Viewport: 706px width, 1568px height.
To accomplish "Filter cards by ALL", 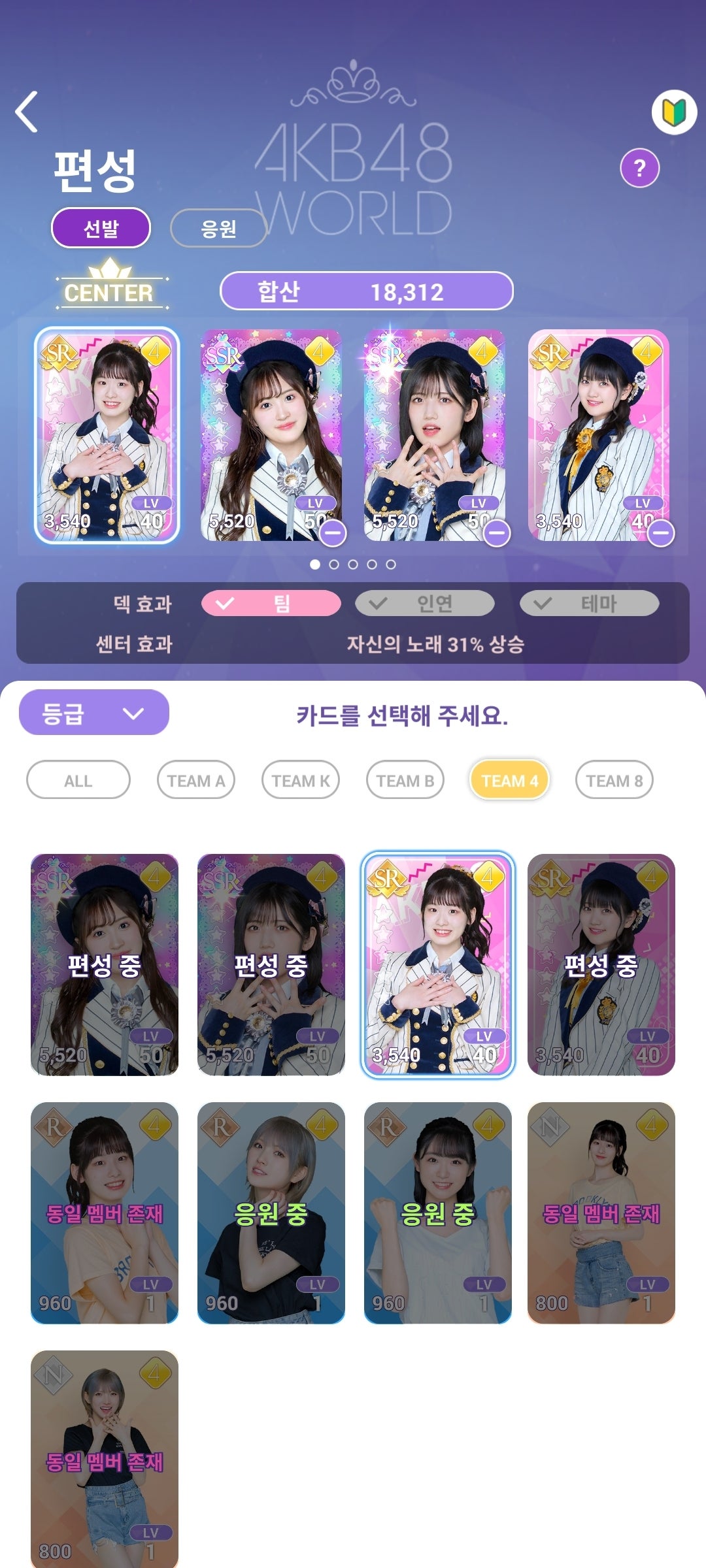I will [78, 780].
